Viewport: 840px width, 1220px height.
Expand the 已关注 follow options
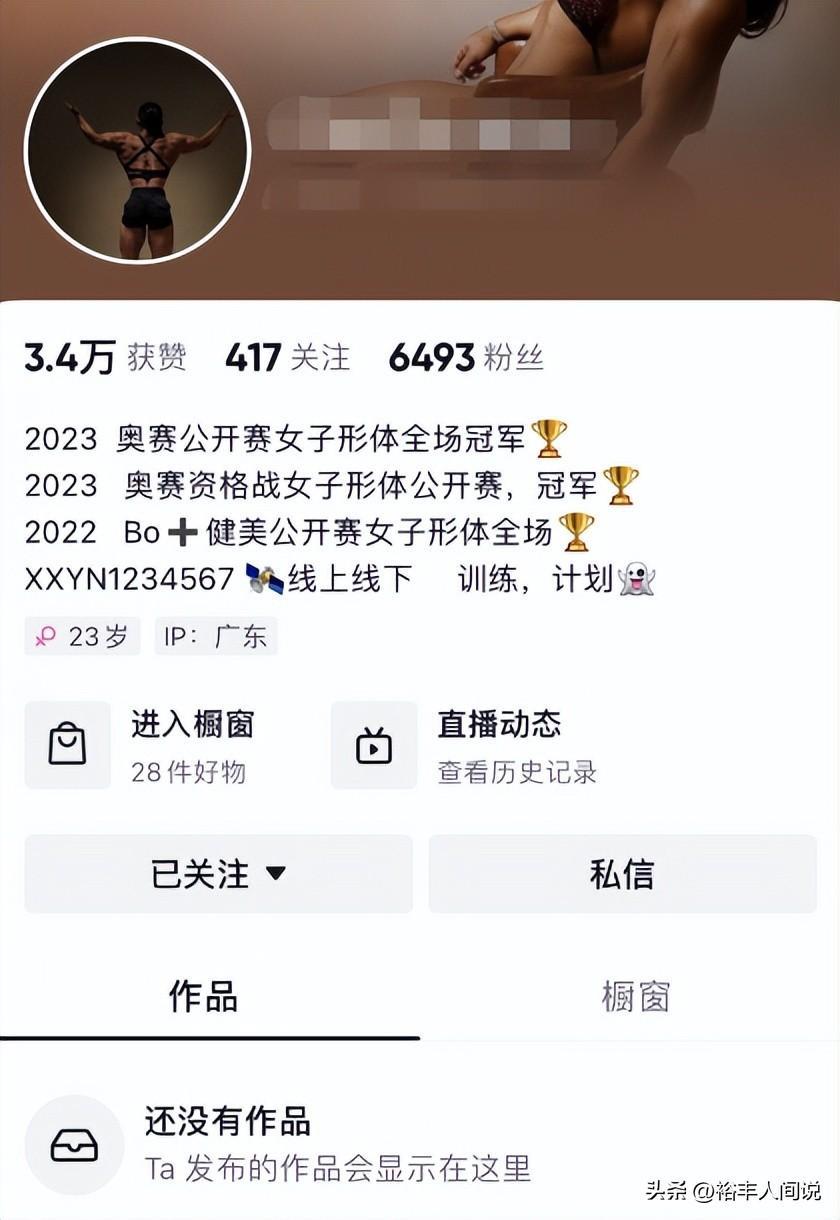(x=218, y=873)
